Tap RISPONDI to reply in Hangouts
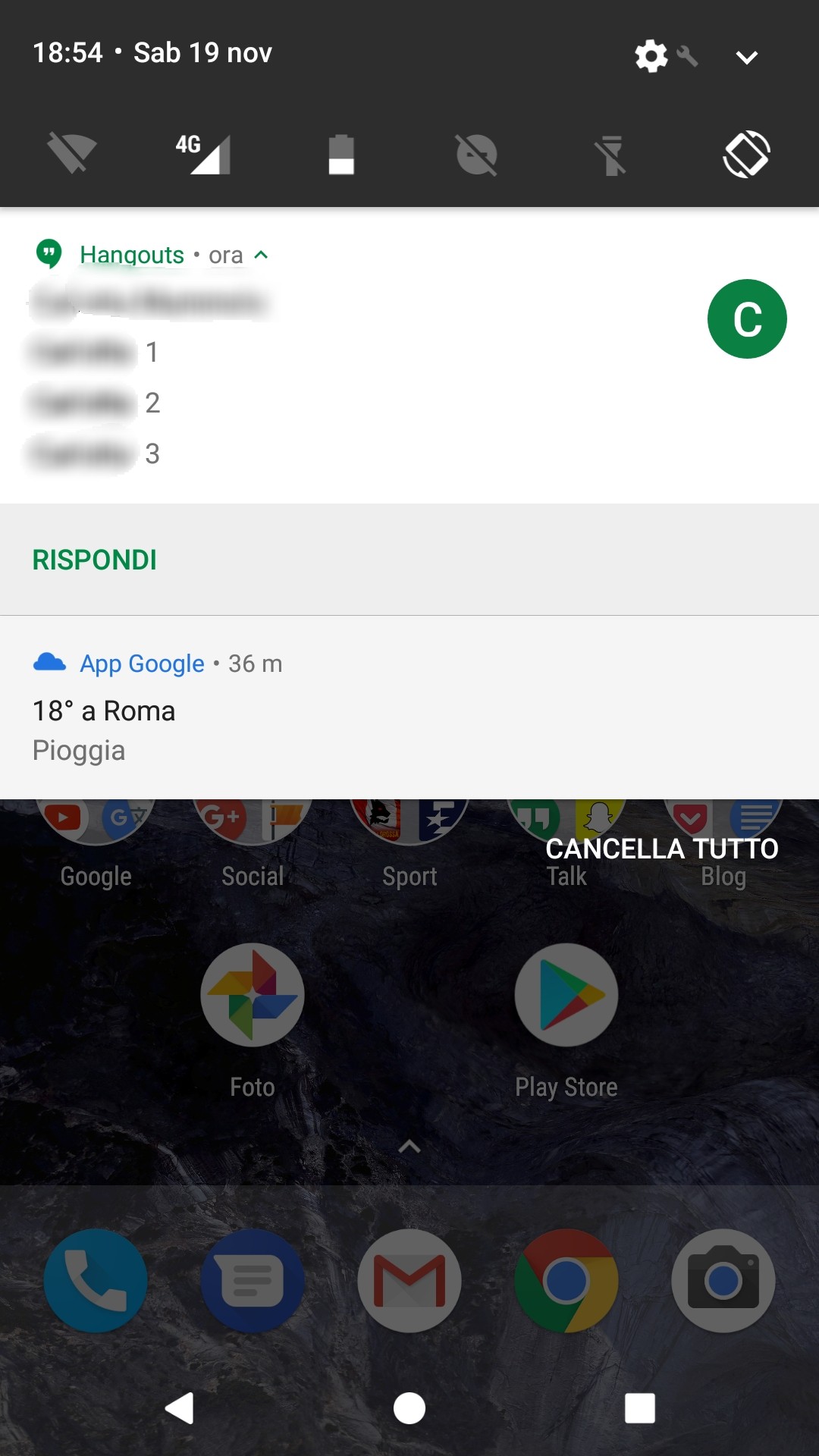The image size is (819, 1456). tap(95, 560)
